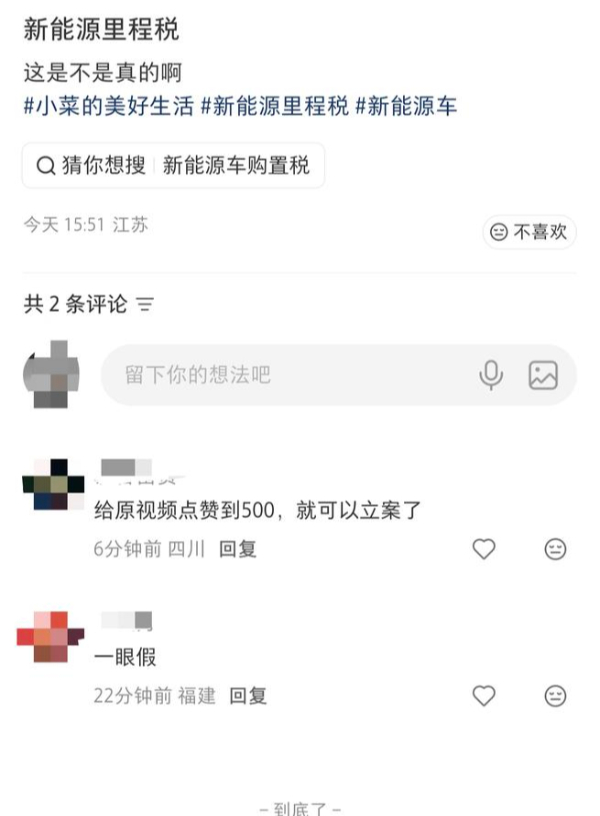This screenshot has height=816, width=600.
Task: Like the 一眼假 comment
Action: coord(484,696)
